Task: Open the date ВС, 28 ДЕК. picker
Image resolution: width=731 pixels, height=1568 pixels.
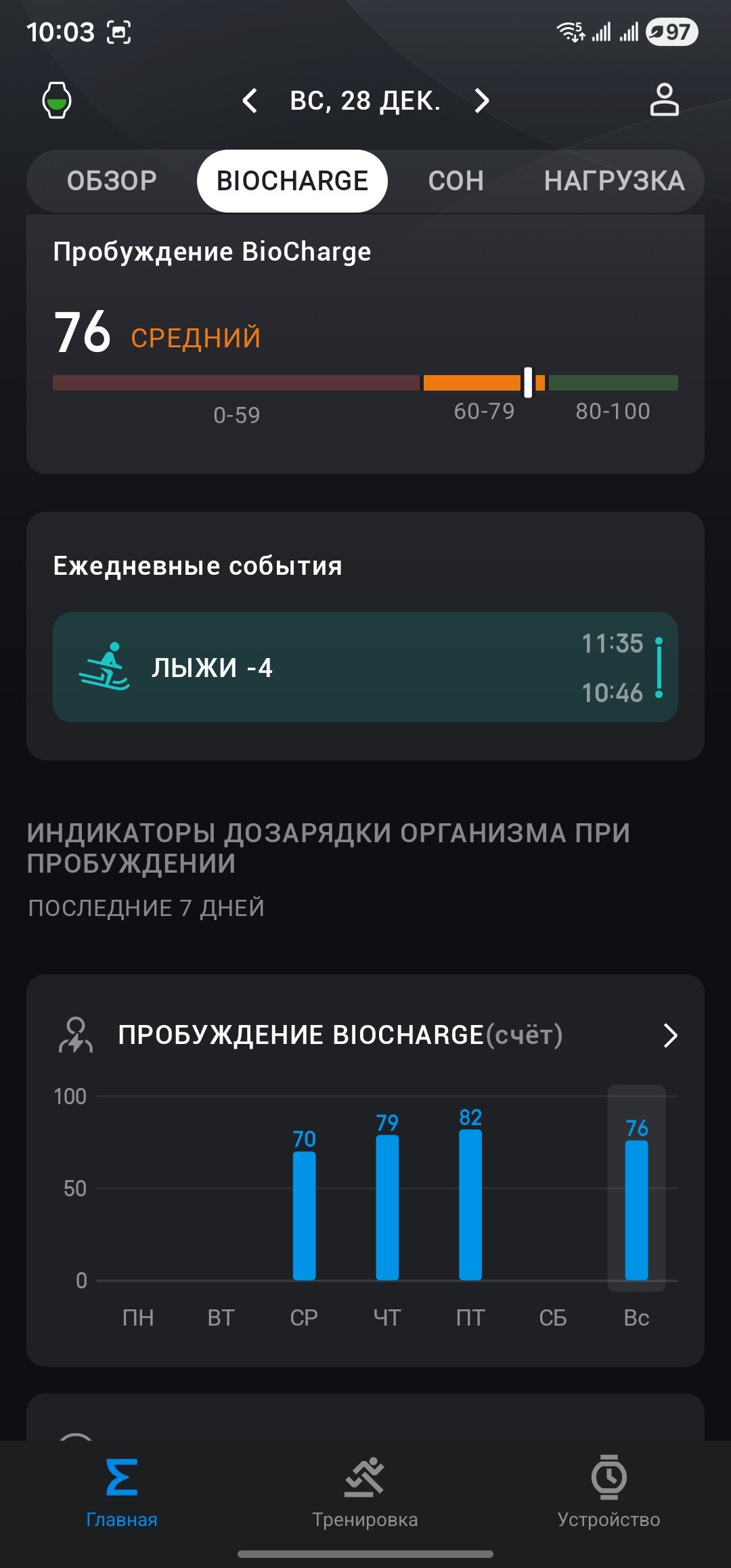Action: tap(365, 101)
